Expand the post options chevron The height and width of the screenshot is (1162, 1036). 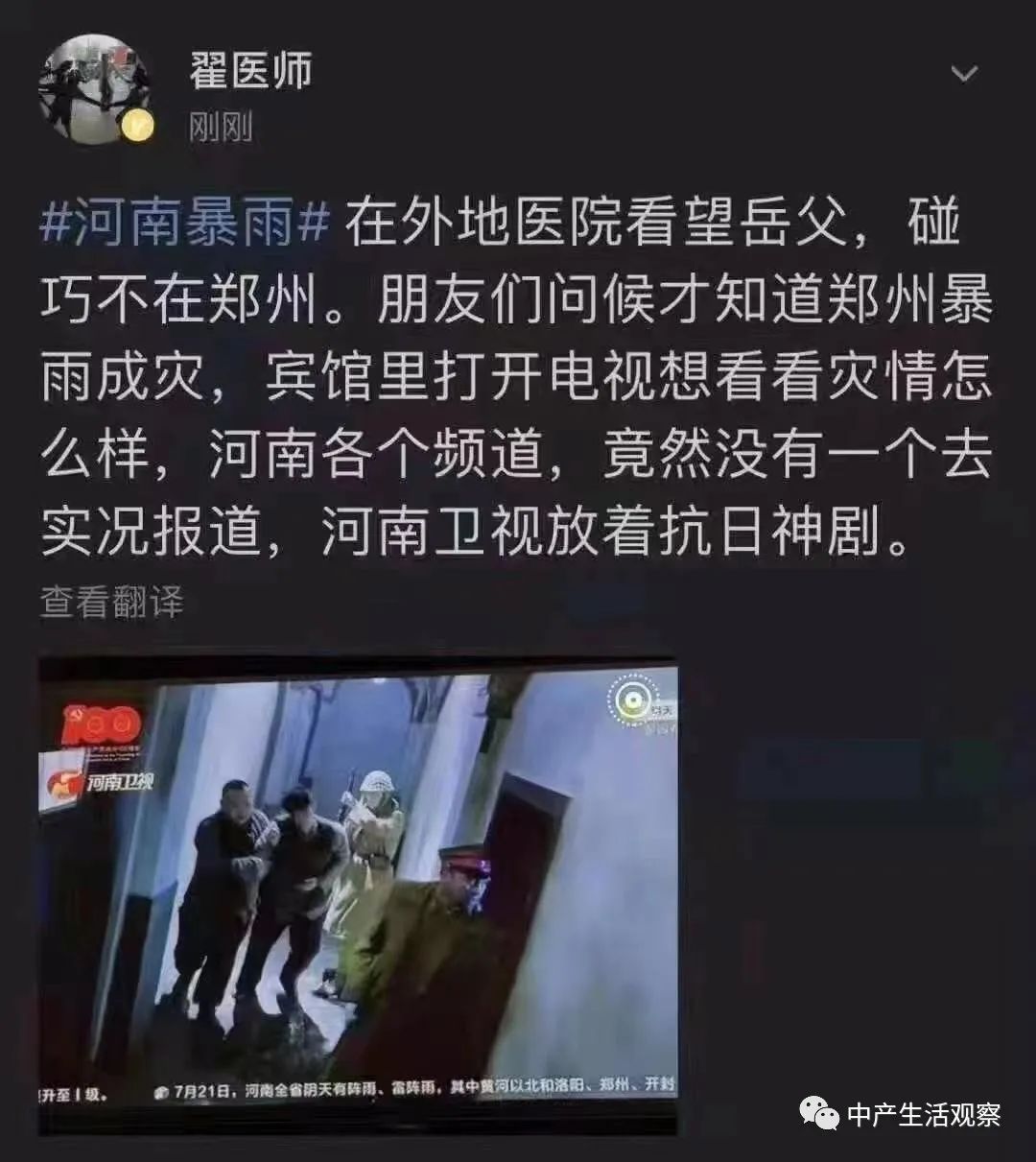(963, 74)
